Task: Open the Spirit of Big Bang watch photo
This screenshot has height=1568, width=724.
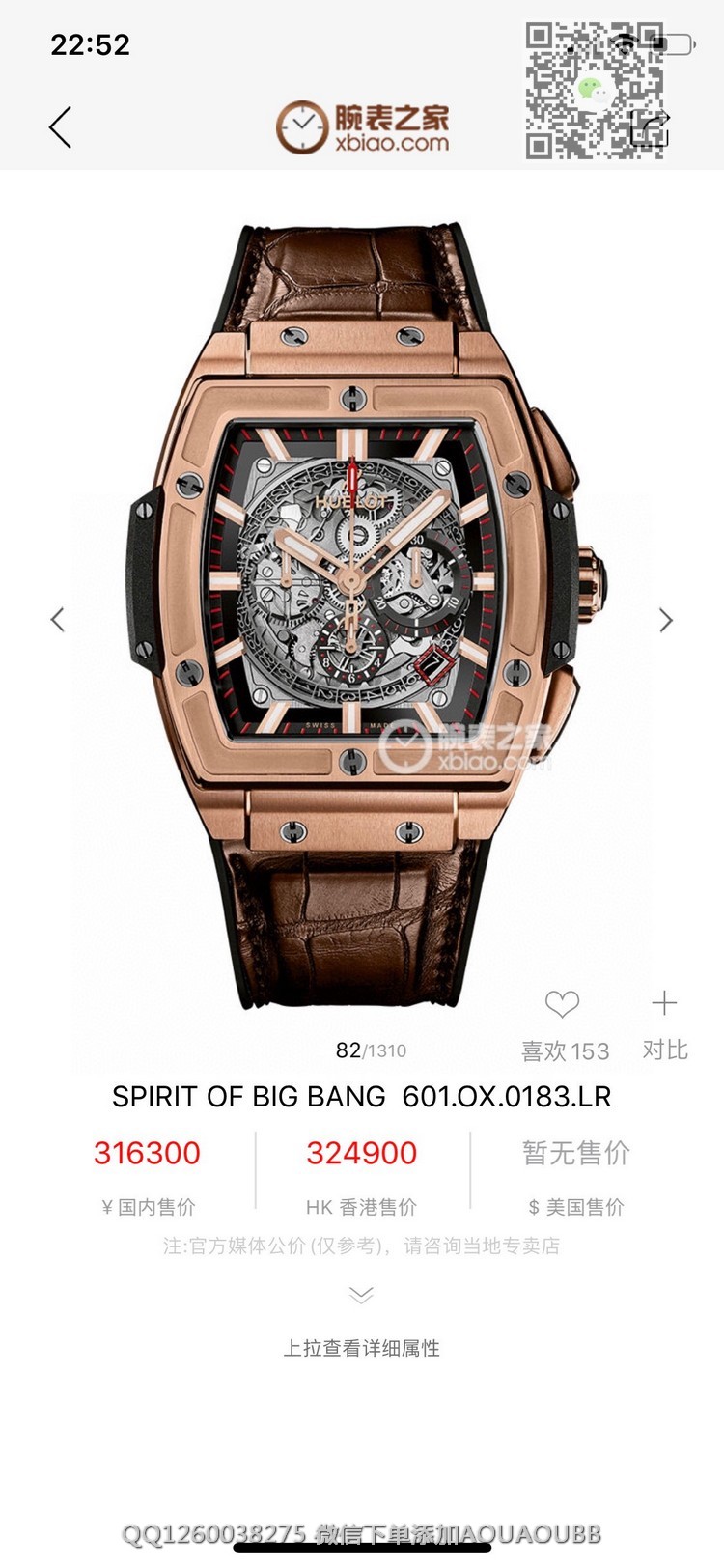Action: 362,618
